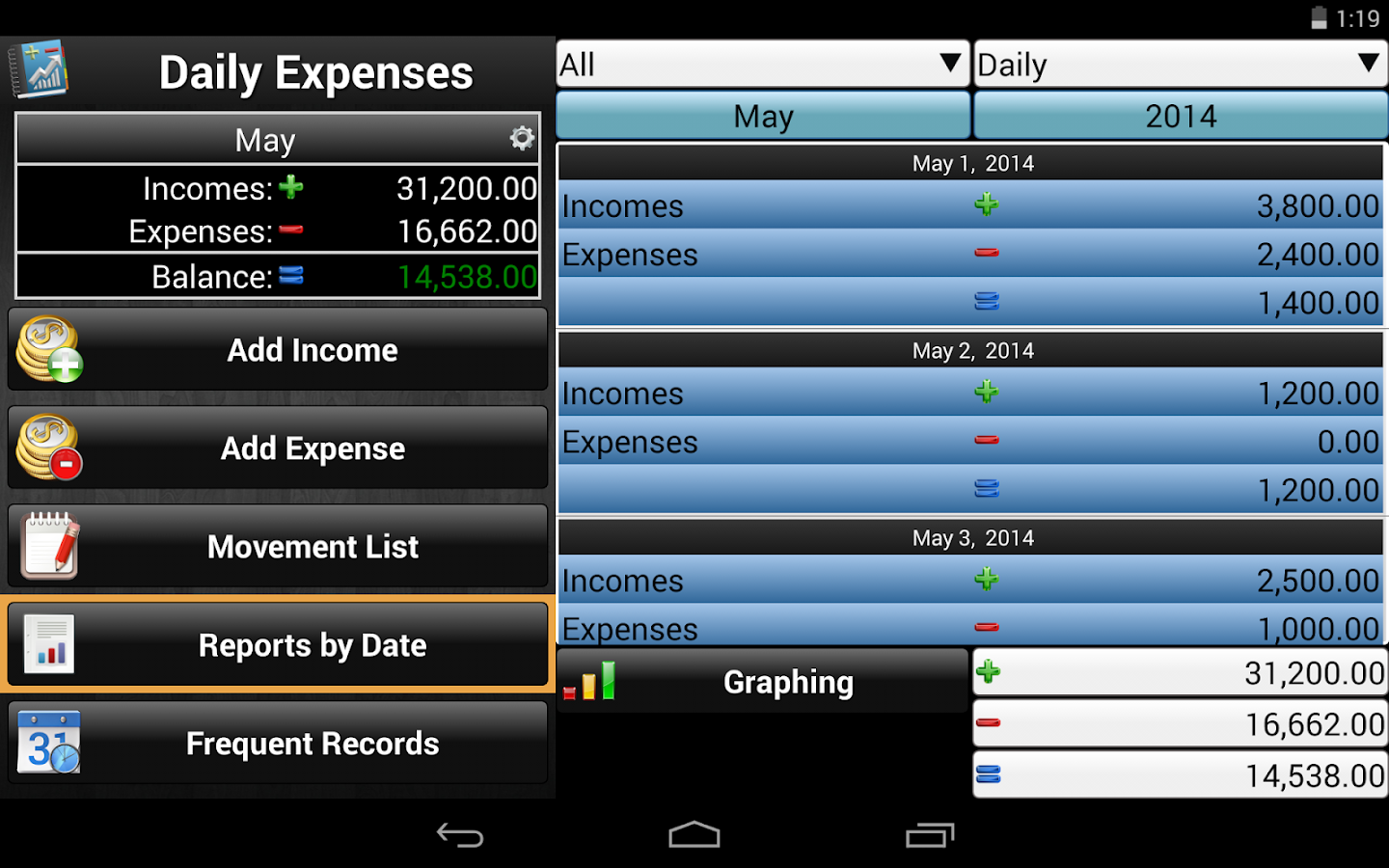Open the Movement List
1389x868 pixels.
click(278, 547)
